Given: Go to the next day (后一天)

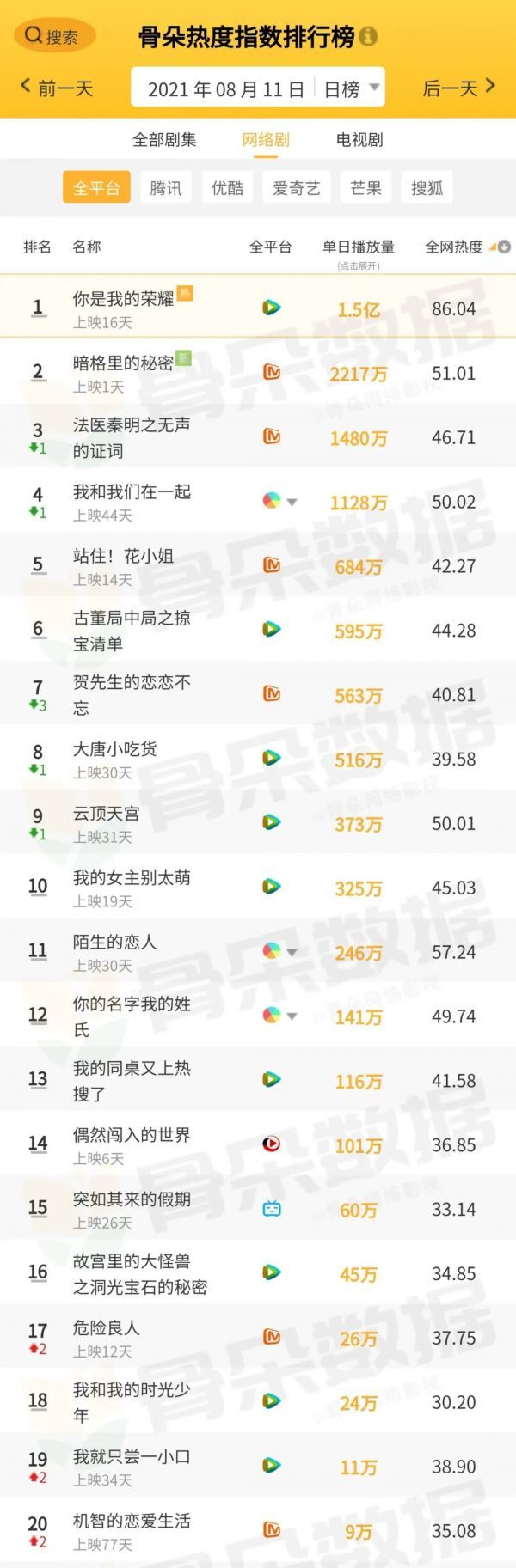Looking at the screenshot, I should (x=459, y=88).
